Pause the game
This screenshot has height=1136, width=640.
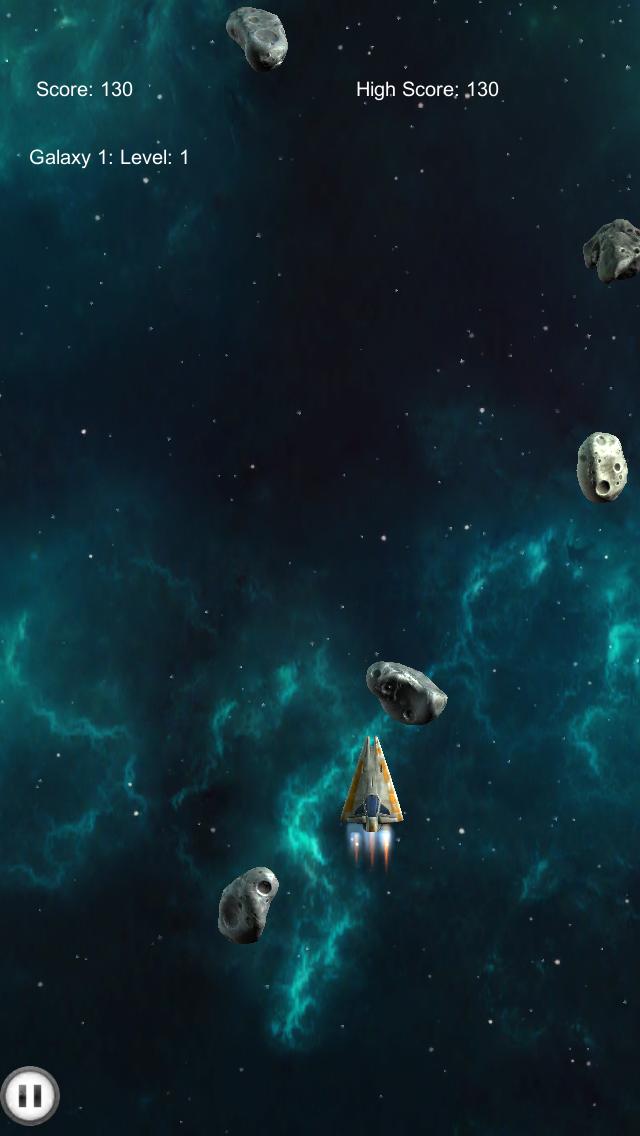[30, 1096]
